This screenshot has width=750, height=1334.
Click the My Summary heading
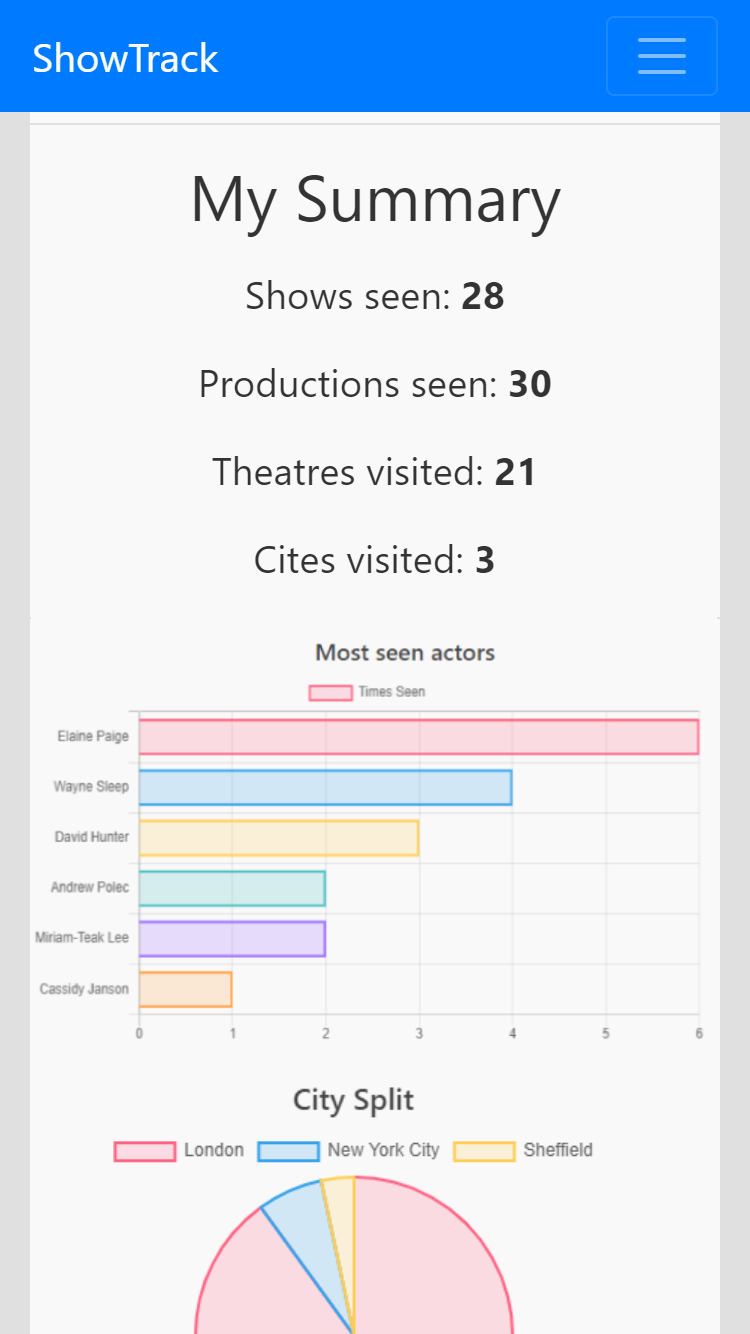click(375, 200)
